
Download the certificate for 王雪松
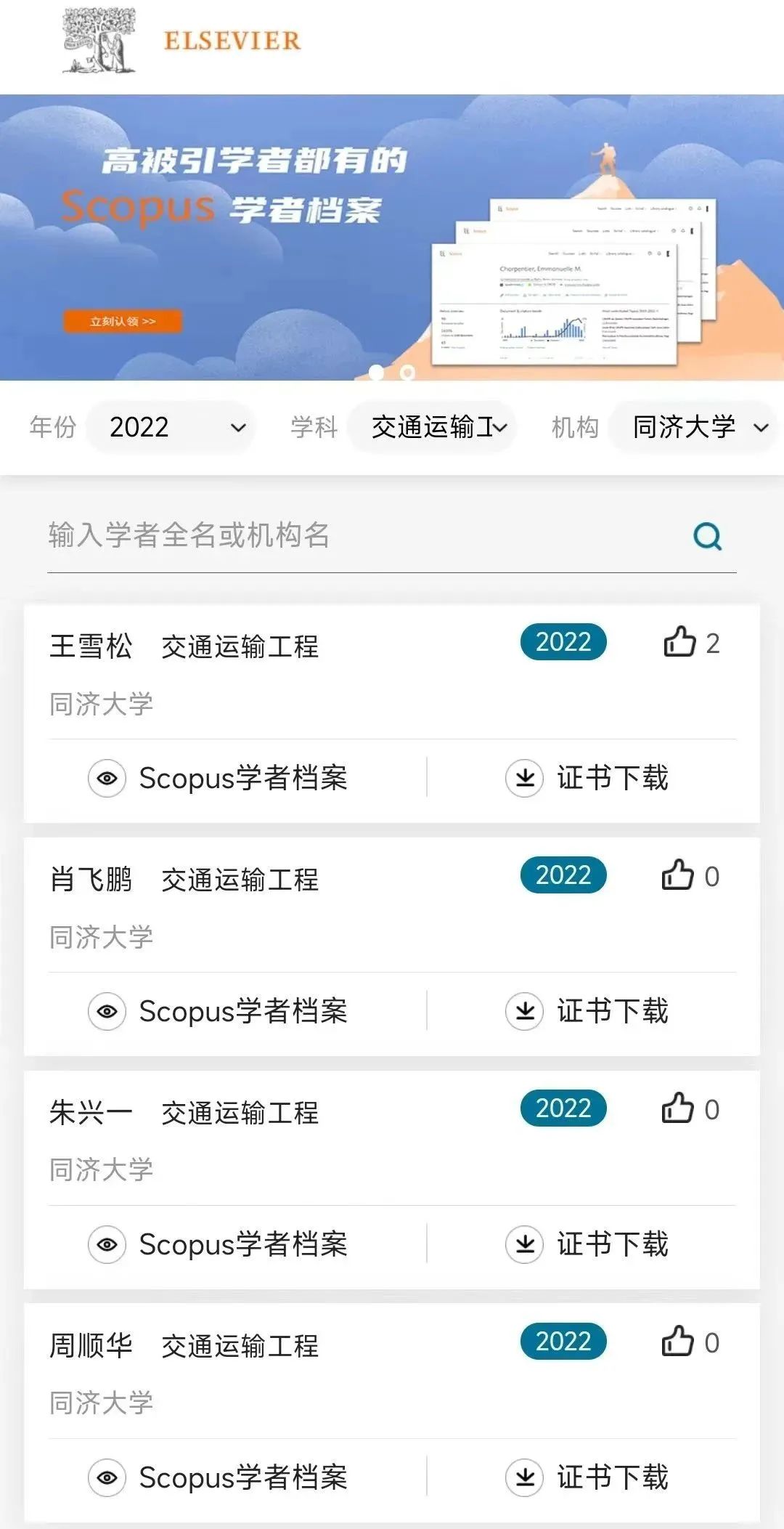point(587,778)
